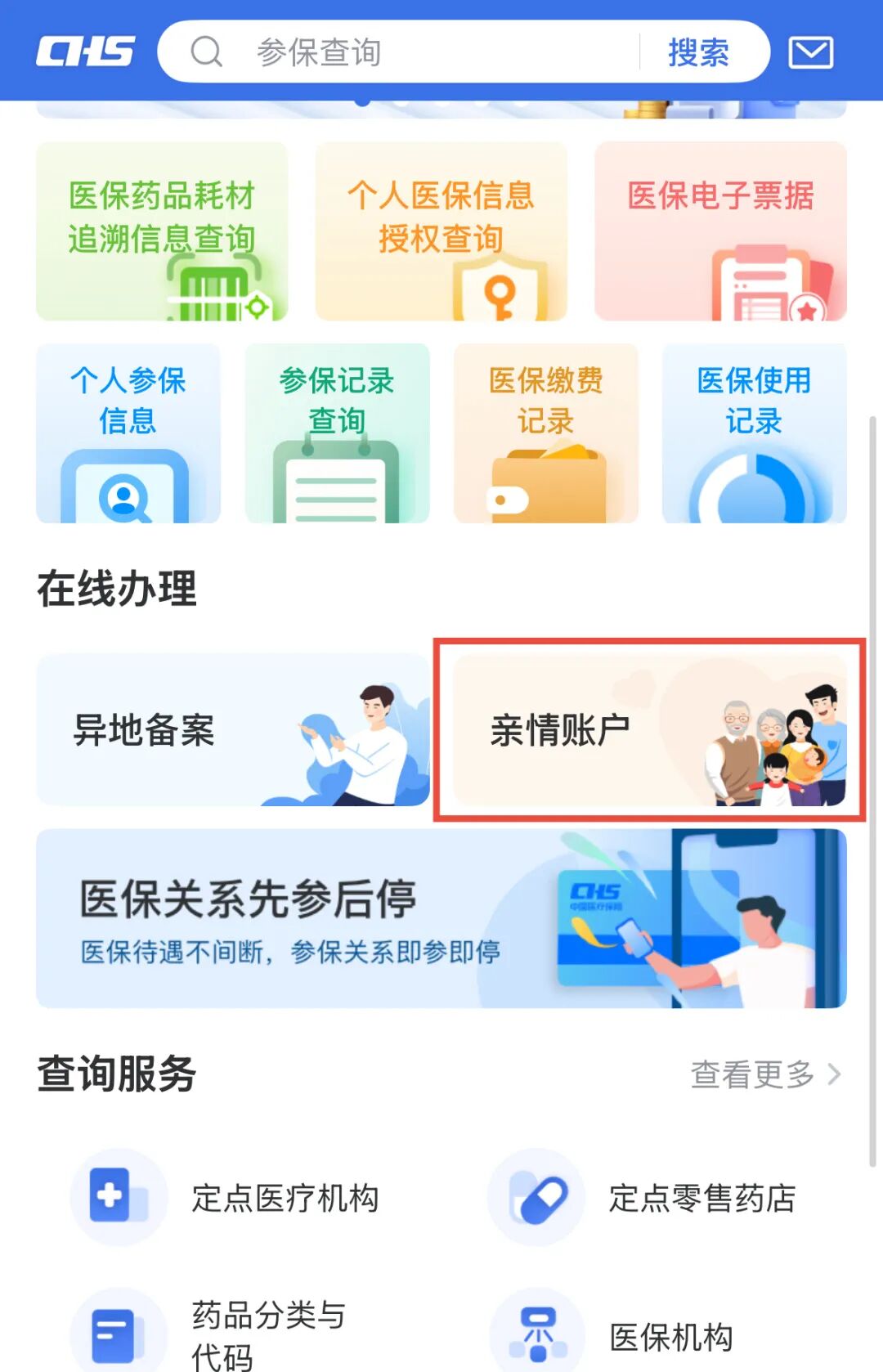Open the messages envelope icon

[x=810, y=52]
